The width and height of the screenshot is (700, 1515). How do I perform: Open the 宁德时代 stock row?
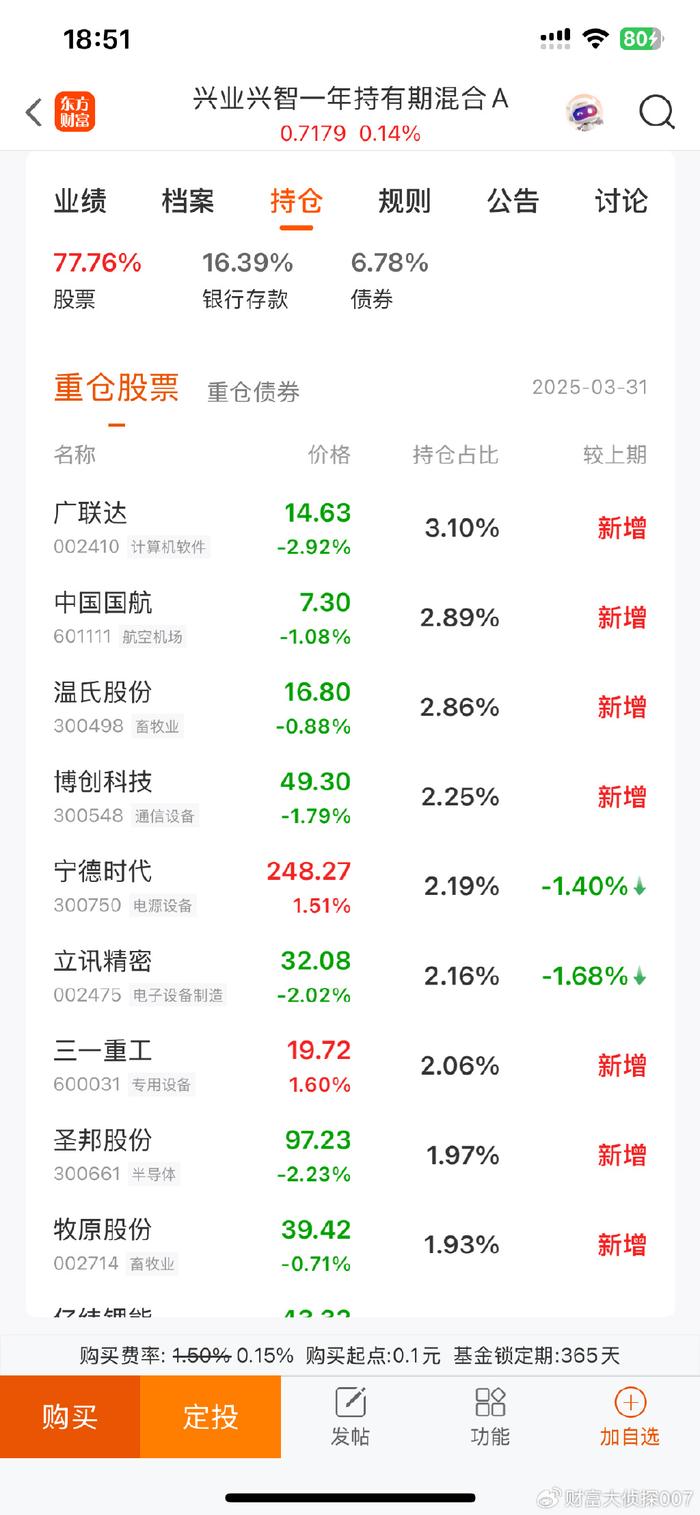click(x=350, y=886)
